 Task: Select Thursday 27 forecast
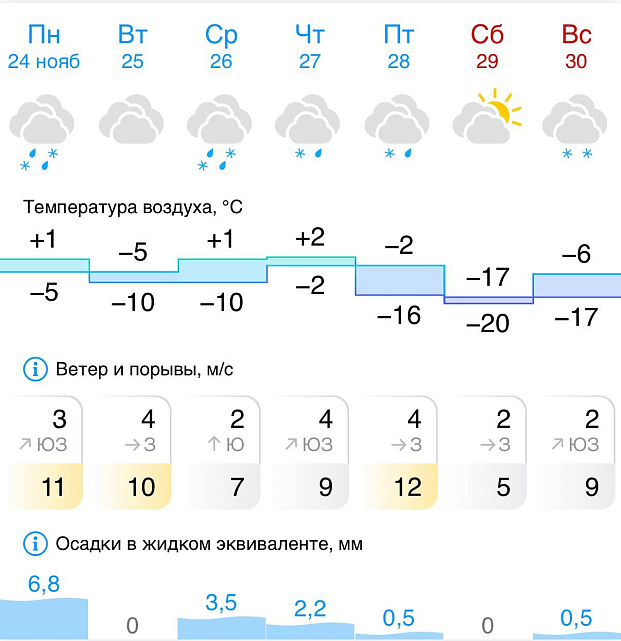[310, 47]
